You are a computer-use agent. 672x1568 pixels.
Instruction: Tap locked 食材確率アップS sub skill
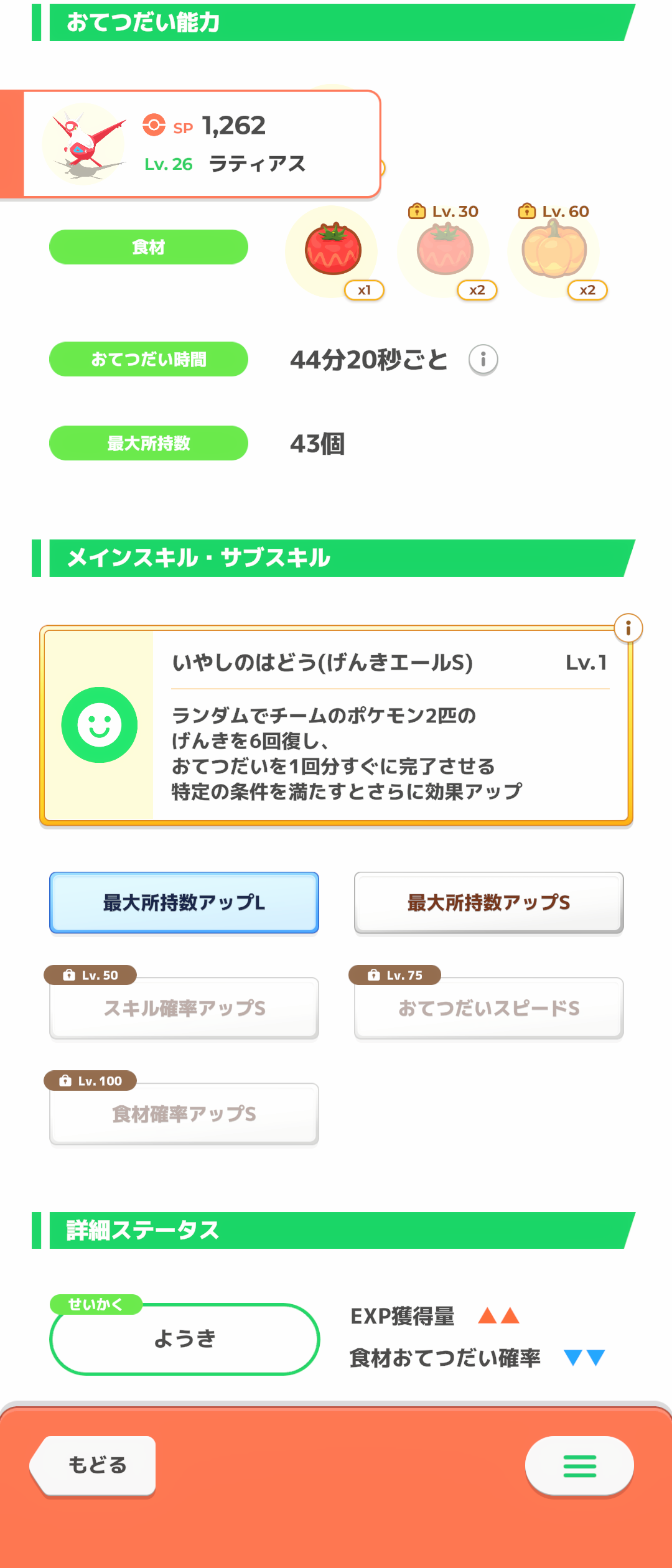(x=184, y=1114)
